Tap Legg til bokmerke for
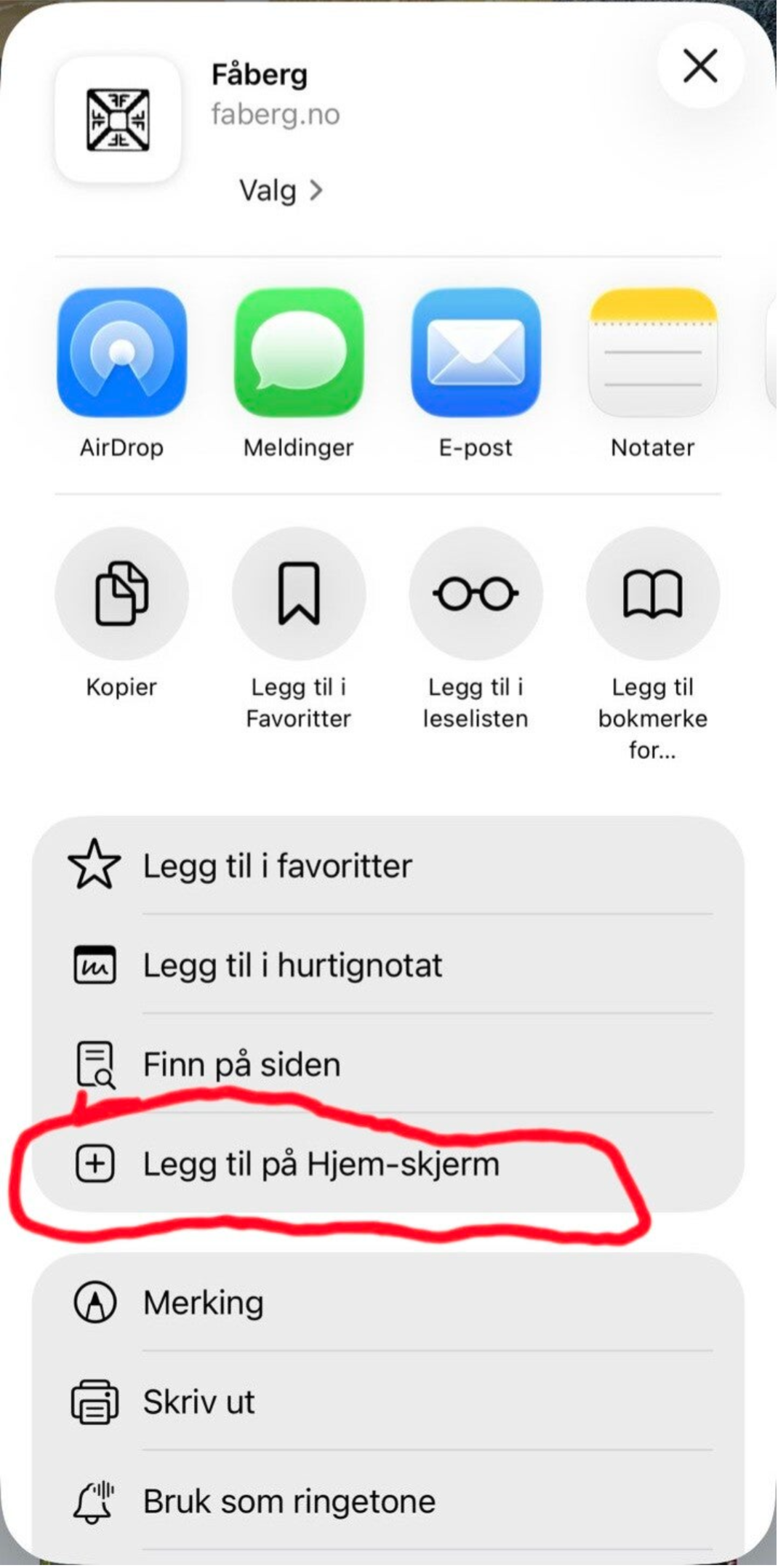Viewport: 778px width, 1568px height. [x=652, y=594]
